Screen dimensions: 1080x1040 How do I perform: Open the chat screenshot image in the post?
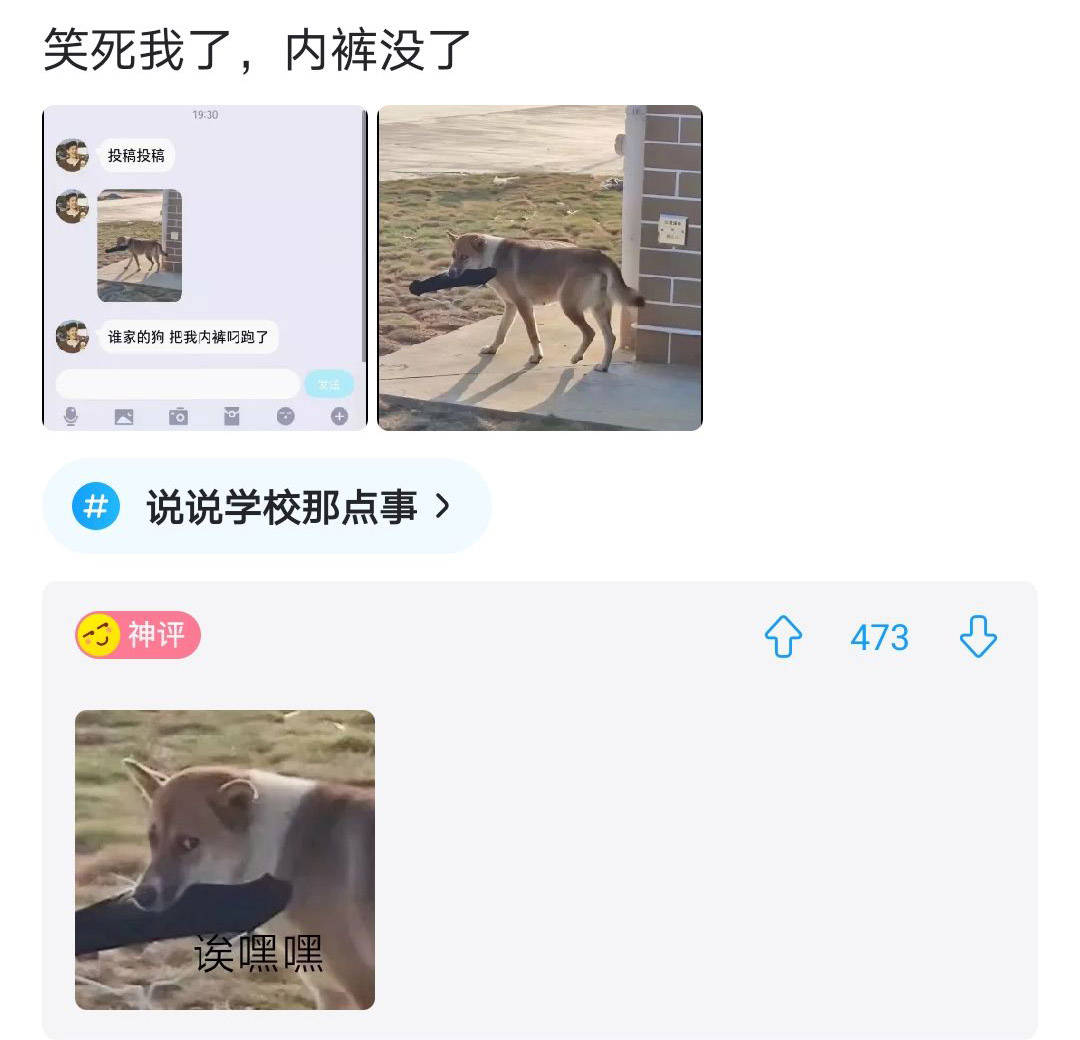click(205, 268)
